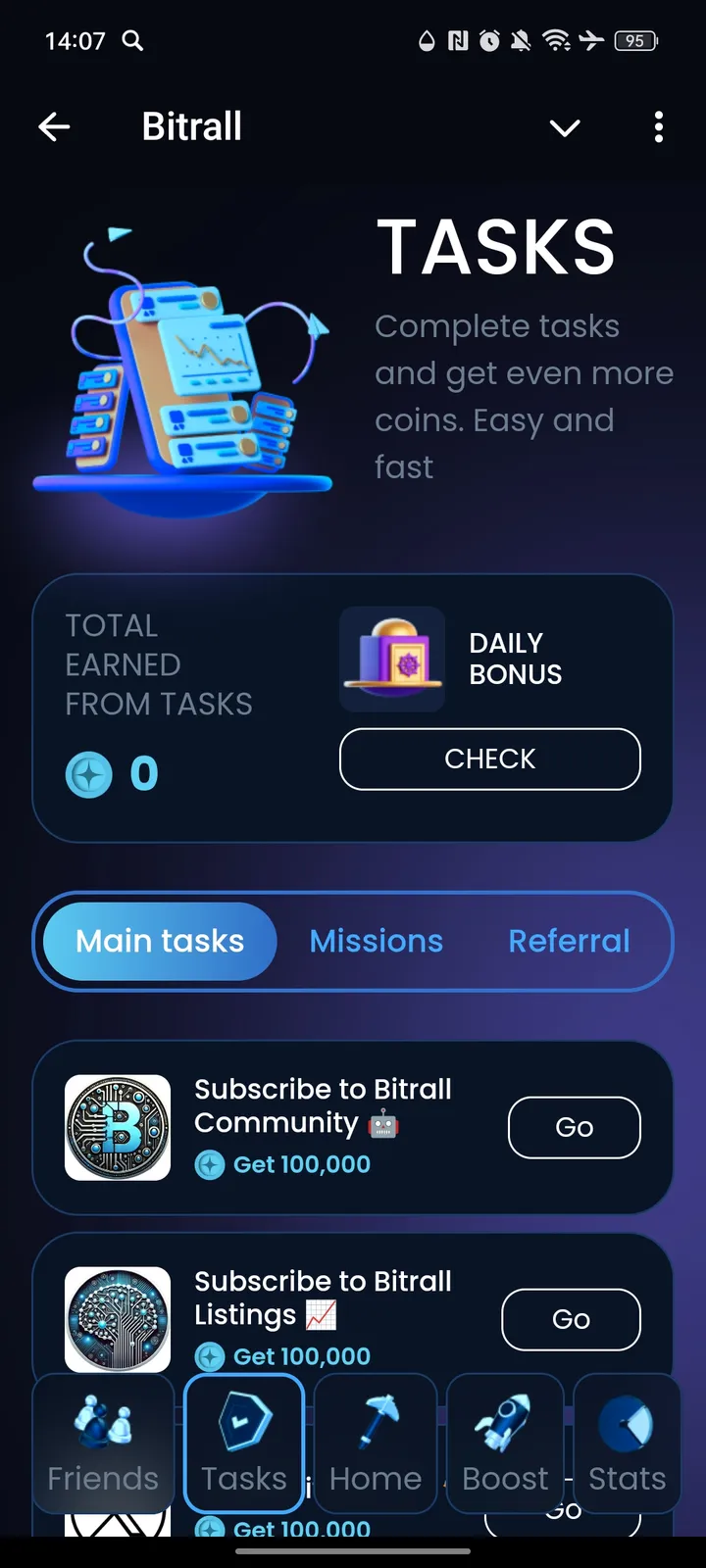Viewport: 706px width, 1568px height.
Task: Open the Referral tab
Action: [569, 941]
